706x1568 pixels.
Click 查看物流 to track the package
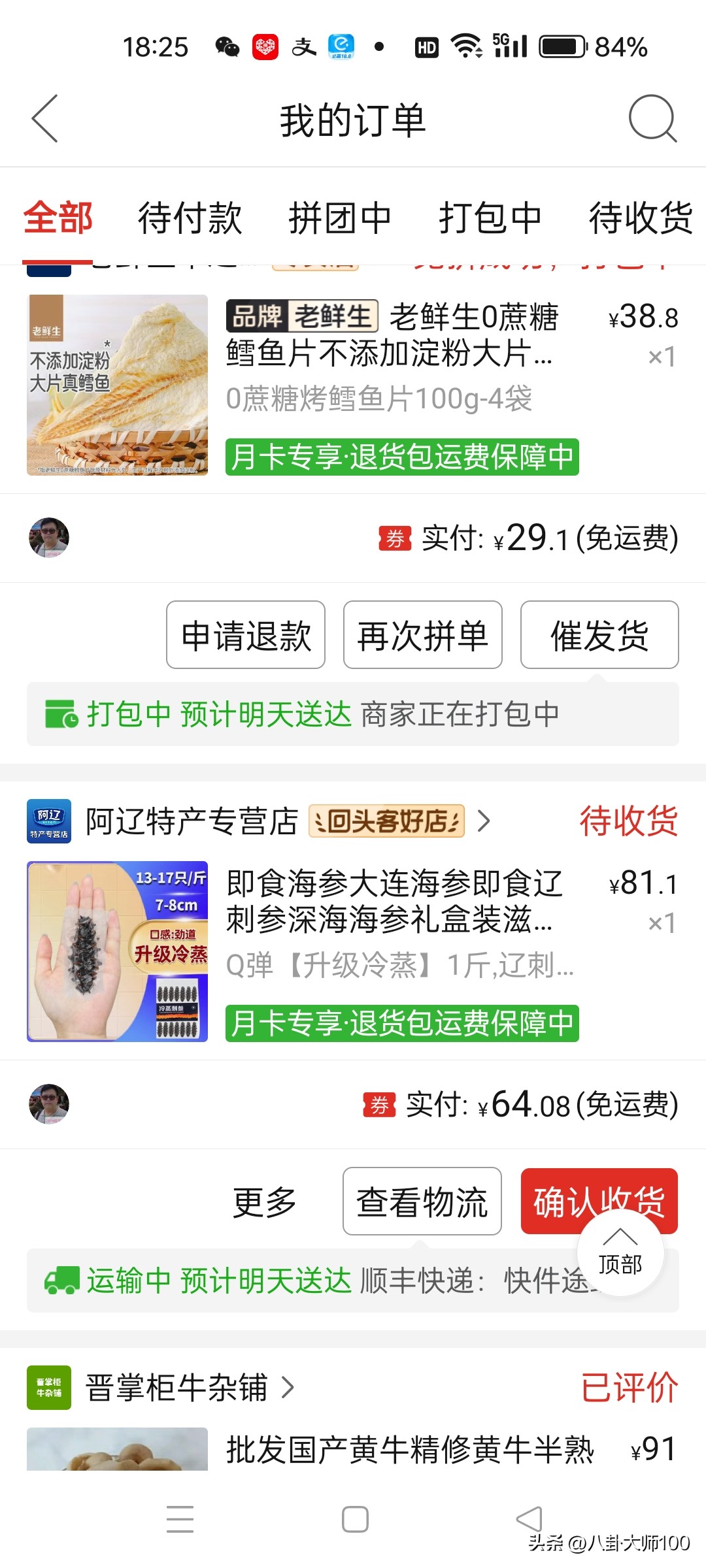tap(421, 1201)
